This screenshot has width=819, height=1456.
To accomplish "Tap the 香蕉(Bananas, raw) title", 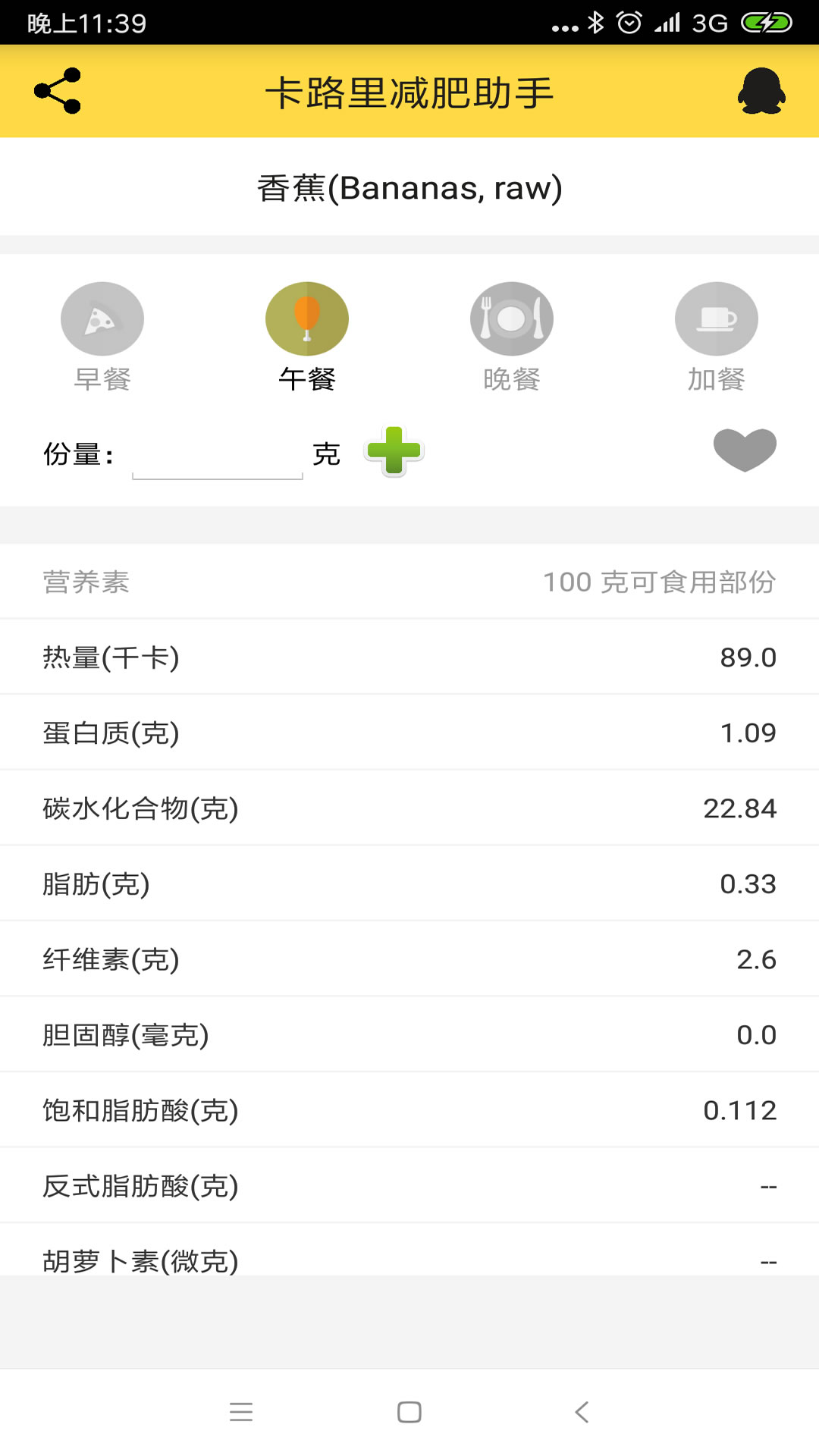I will click(x=409, y=188).
